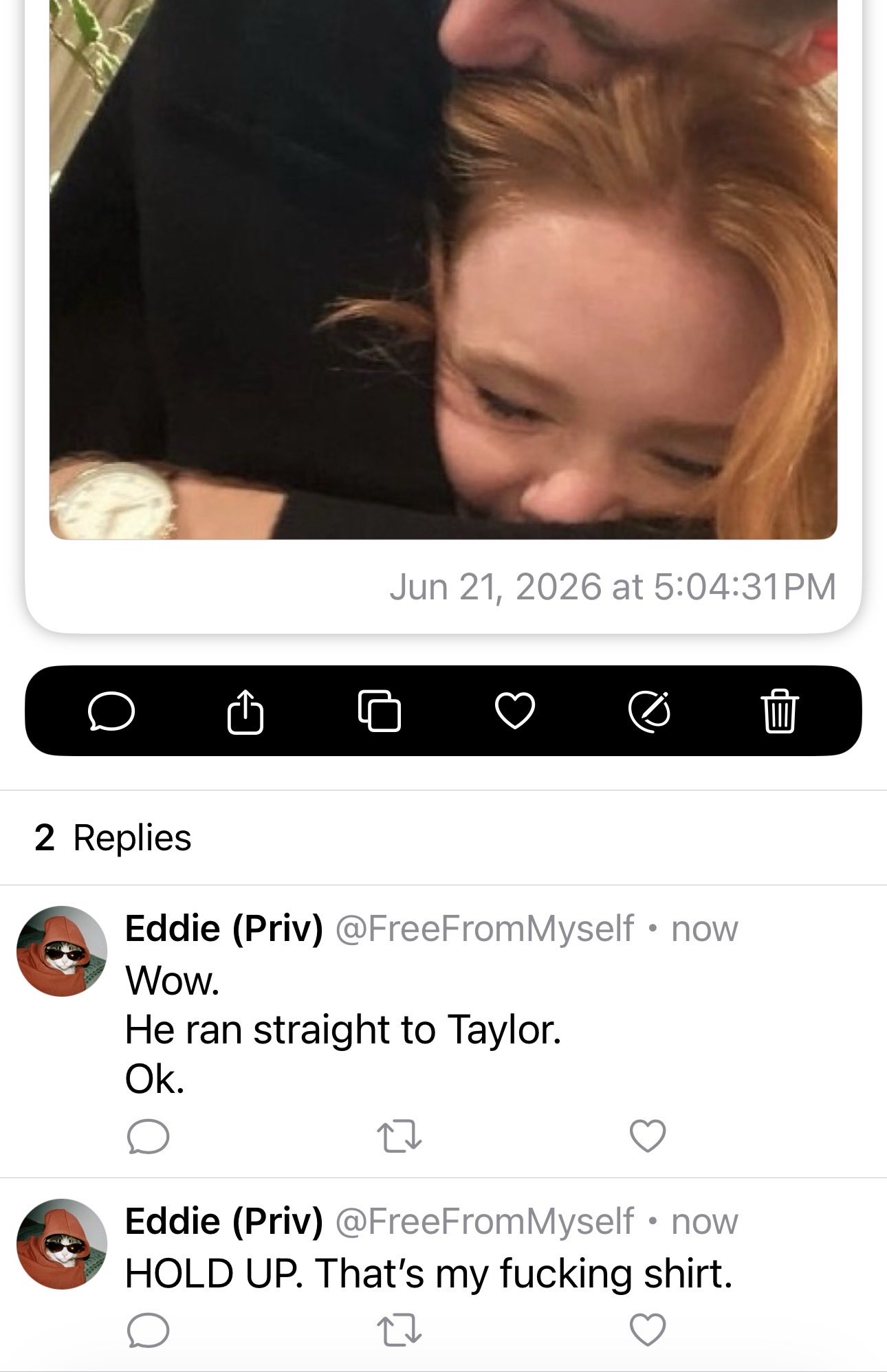Screen dimensions: 887x1372
Task: Tap the reply bubble in the black toolbar
Action: click(111, 711)
